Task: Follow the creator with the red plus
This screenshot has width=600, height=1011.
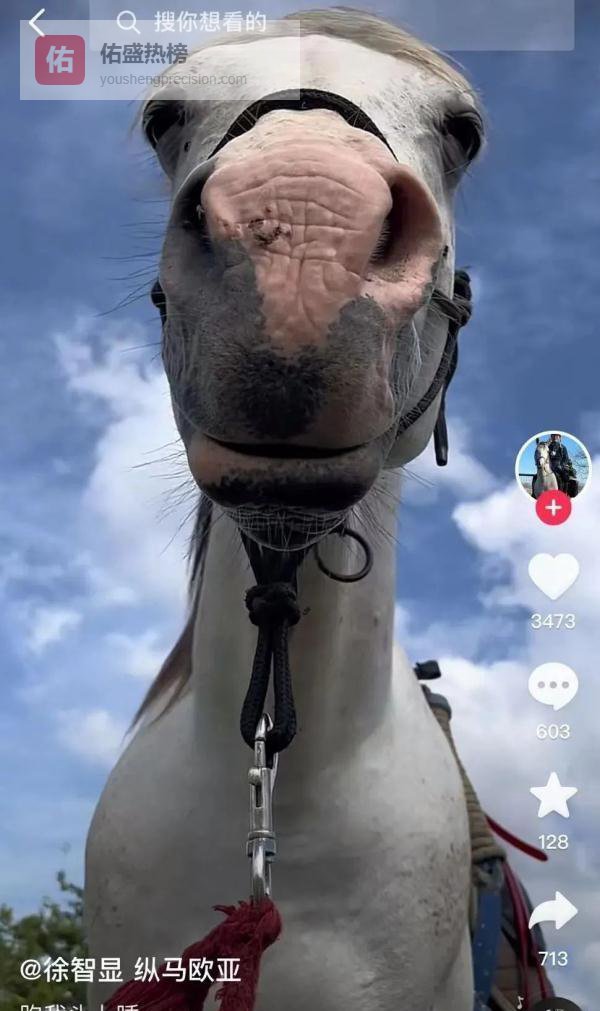Action: 553,508
